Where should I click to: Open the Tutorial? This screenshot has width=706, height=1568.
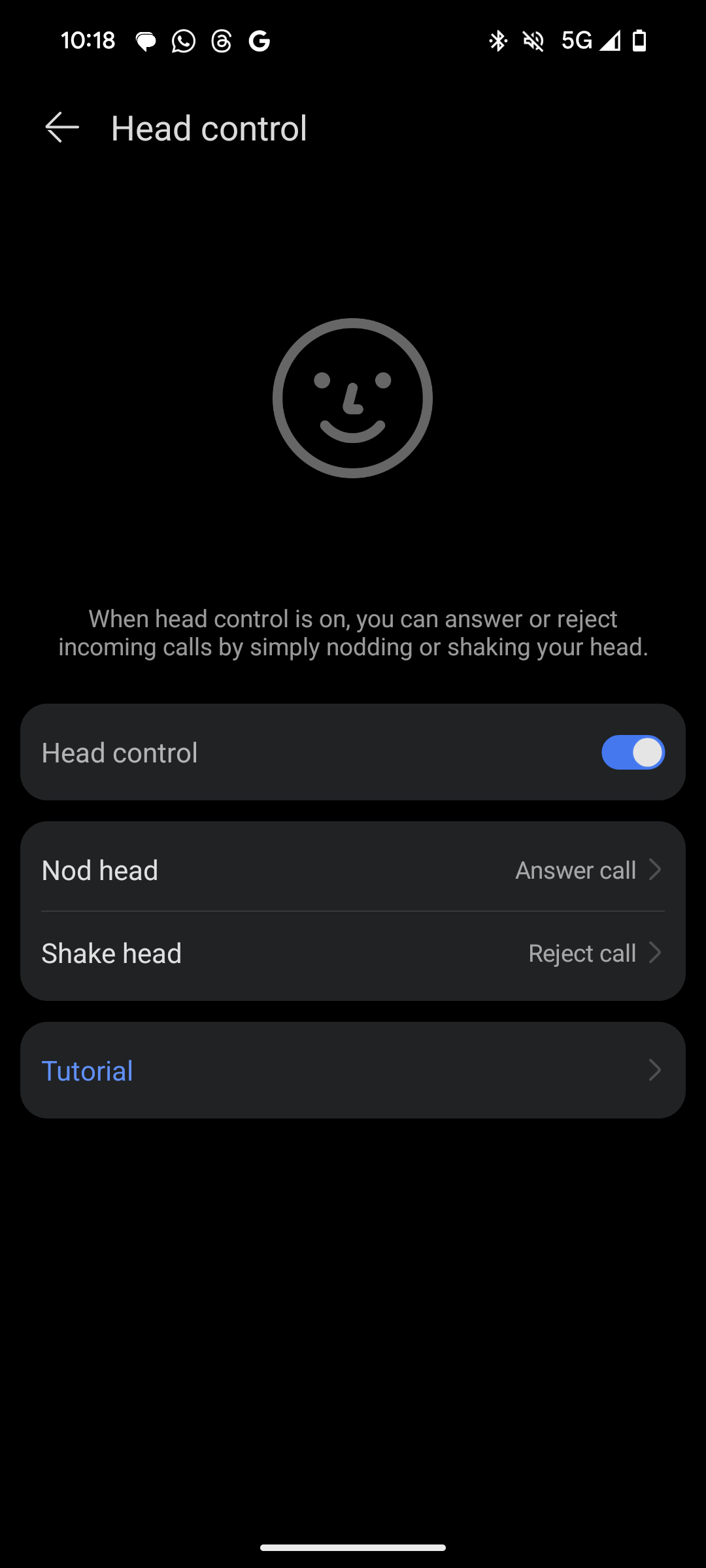tap(353, 1071)
